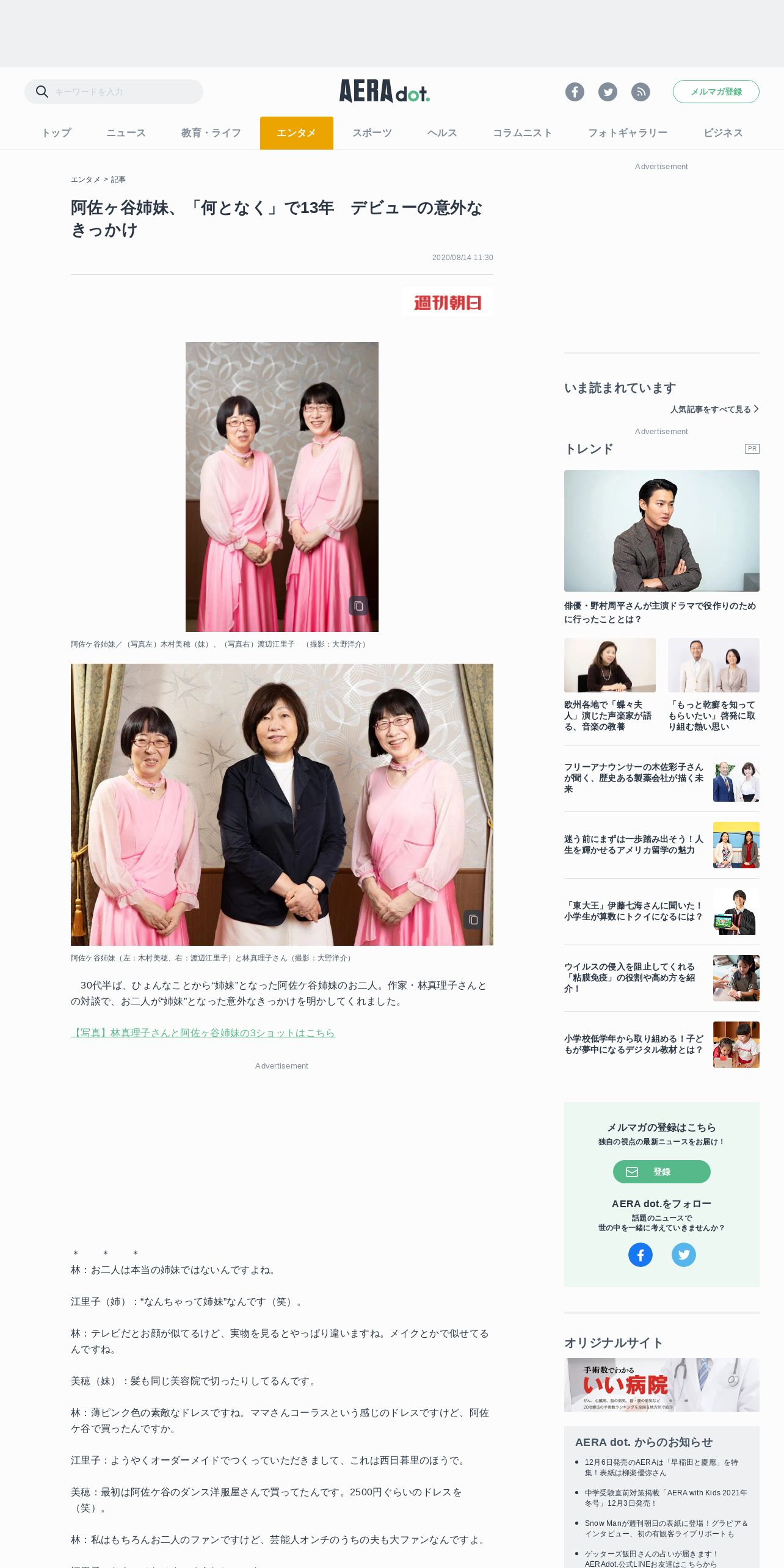The width and height of the screenshot is (784, 1568).
Task: Tap the green 登録 newsletter button
Action: [x=661, y=1172]
